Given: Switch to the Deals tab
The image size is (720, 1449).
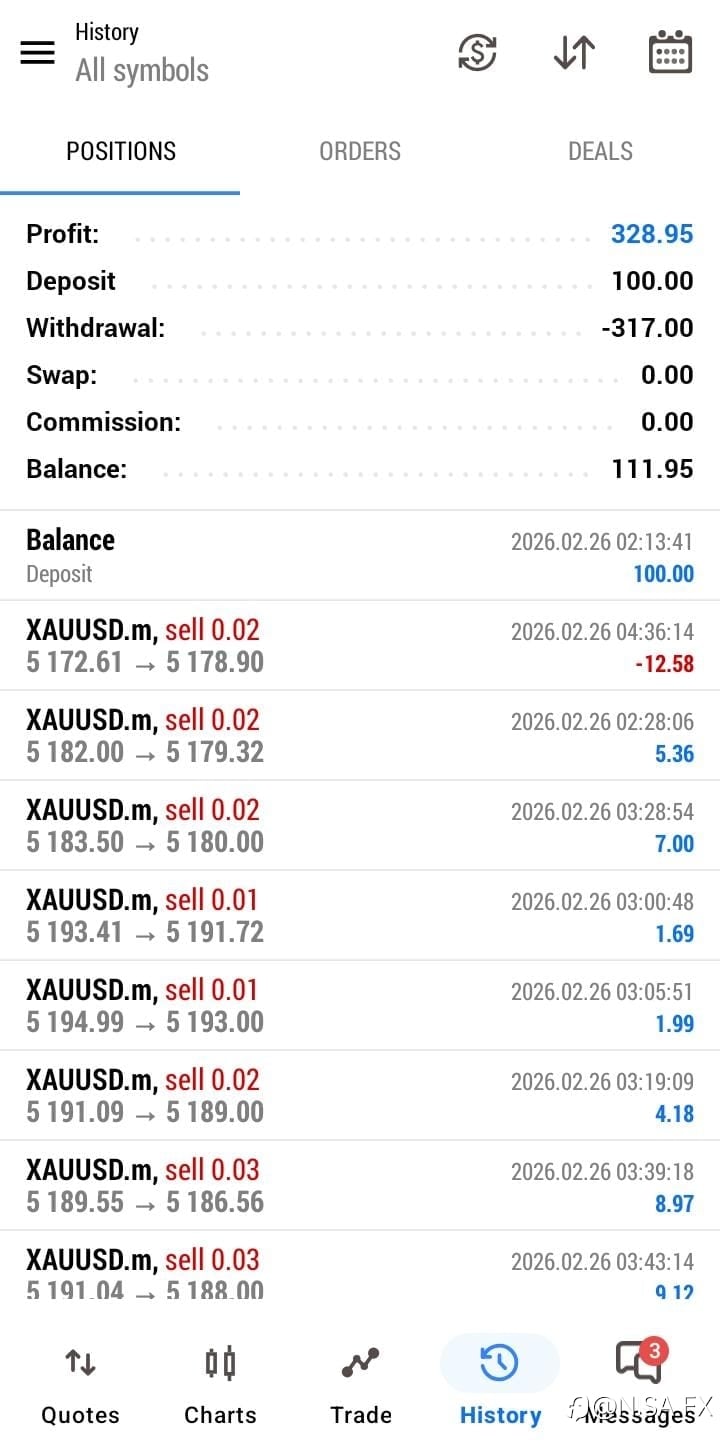Looking at the screenshot, I should [x=600, y=151].
